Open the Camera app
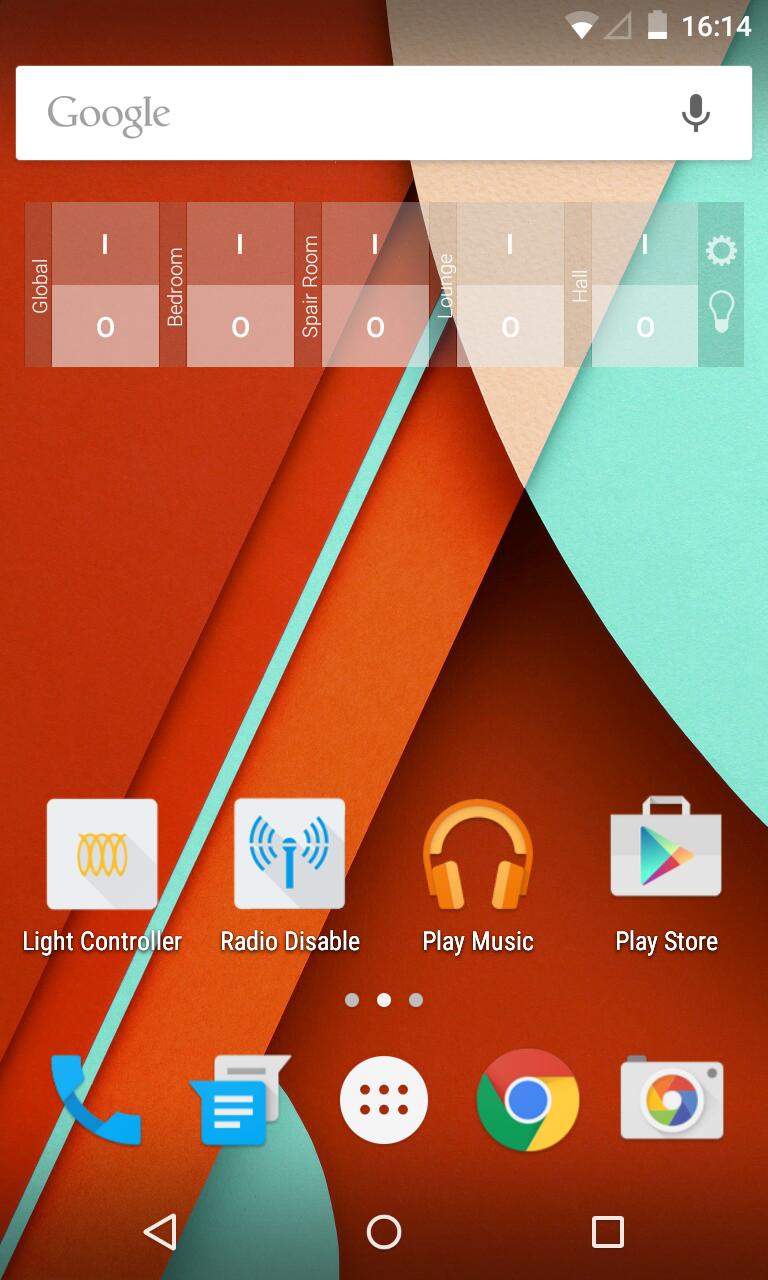Screen dimensions: 768x1280 [x=670, y=1100]
